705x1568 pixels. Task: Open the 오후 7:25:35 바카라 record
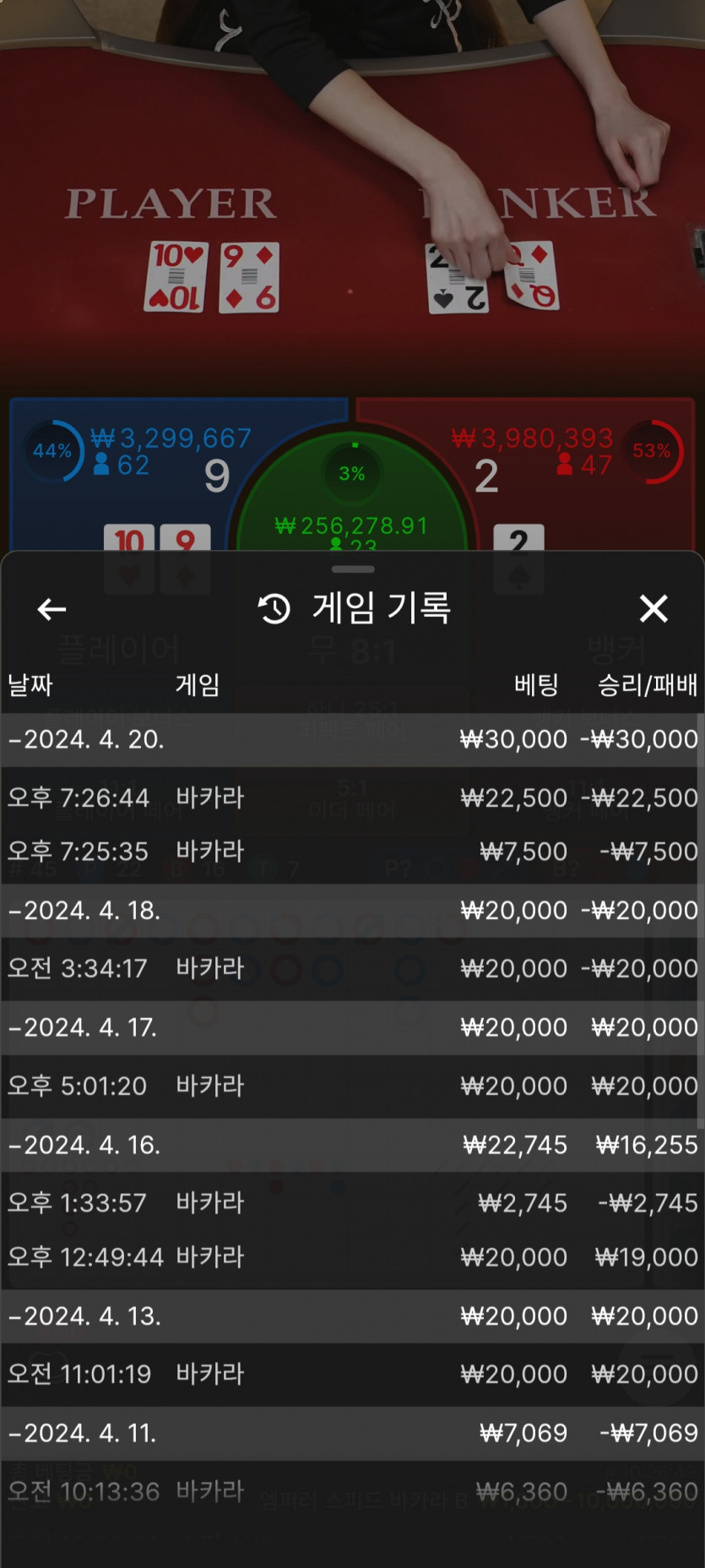pos(351,852)
